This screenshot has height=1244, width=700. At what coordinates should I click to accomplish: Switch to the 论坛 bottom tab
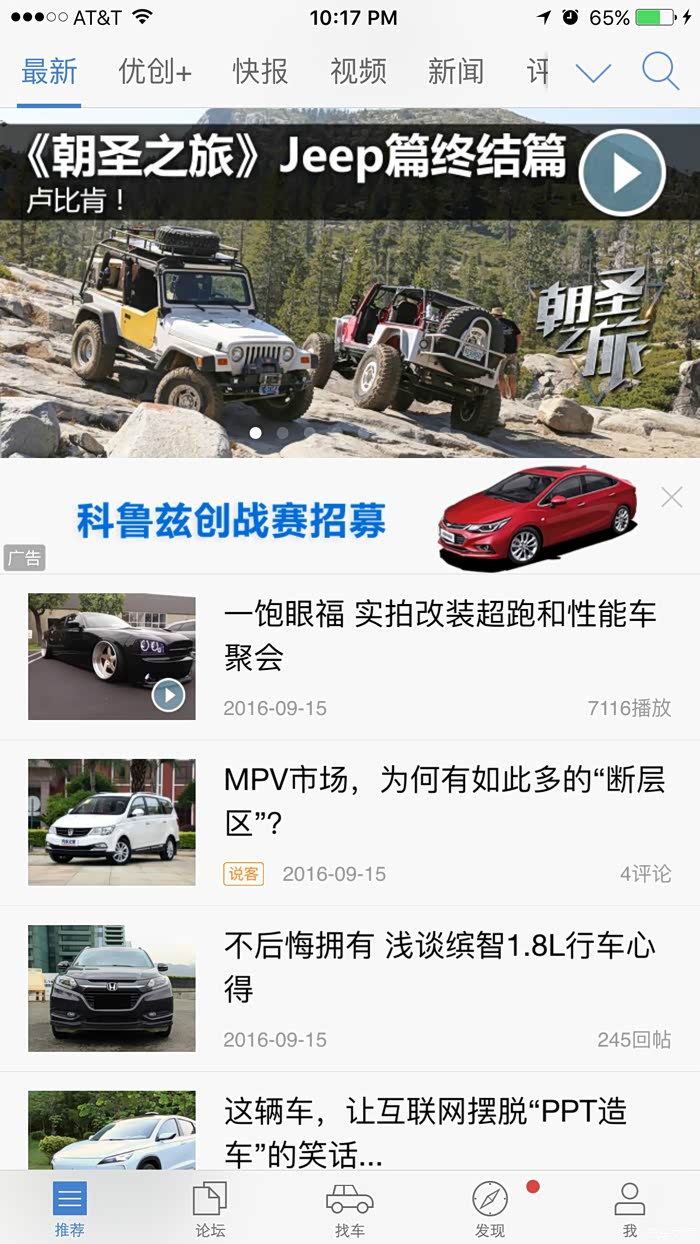click(210, 1208)
